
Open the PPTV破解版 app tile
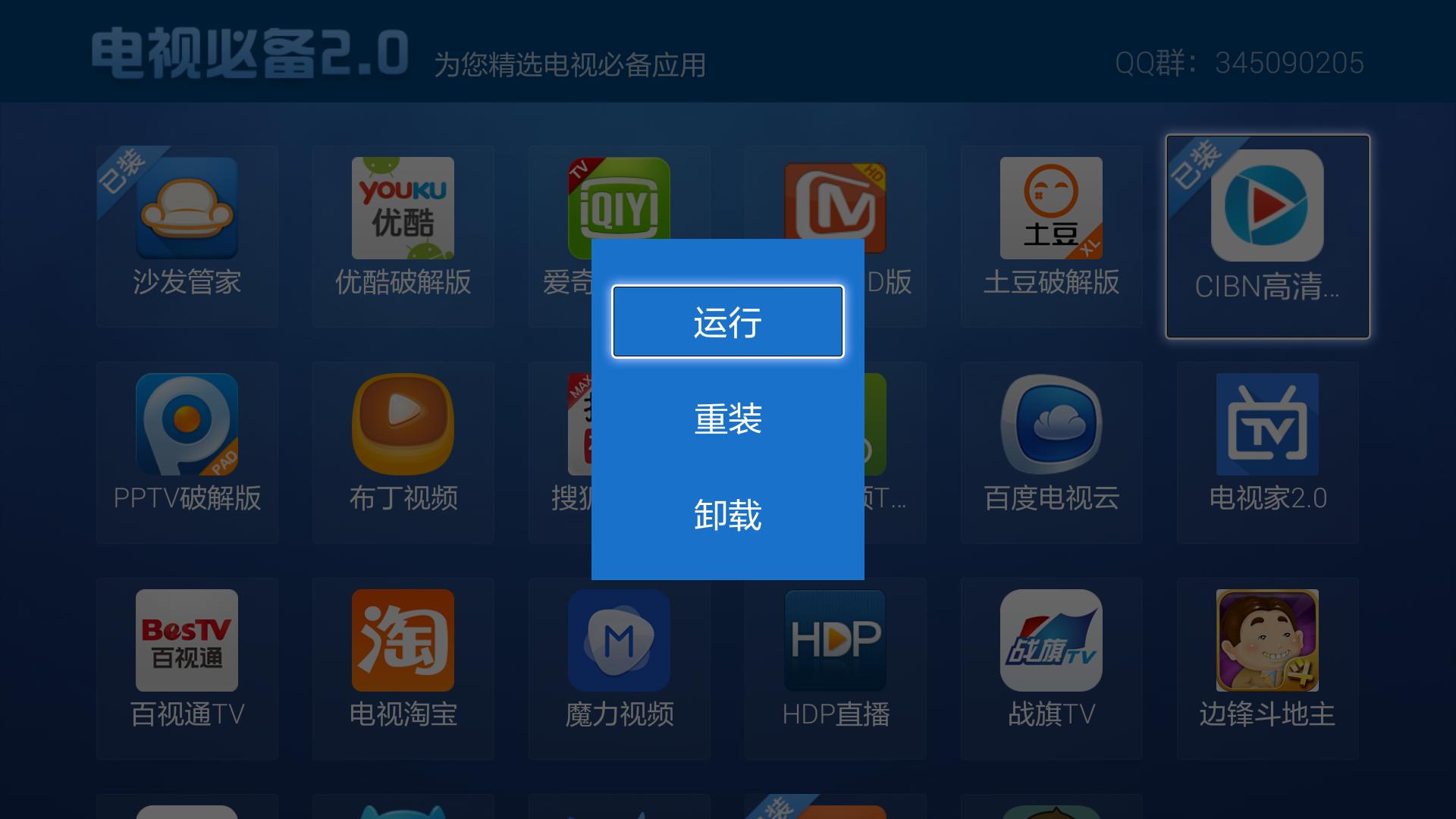(187, 453)
